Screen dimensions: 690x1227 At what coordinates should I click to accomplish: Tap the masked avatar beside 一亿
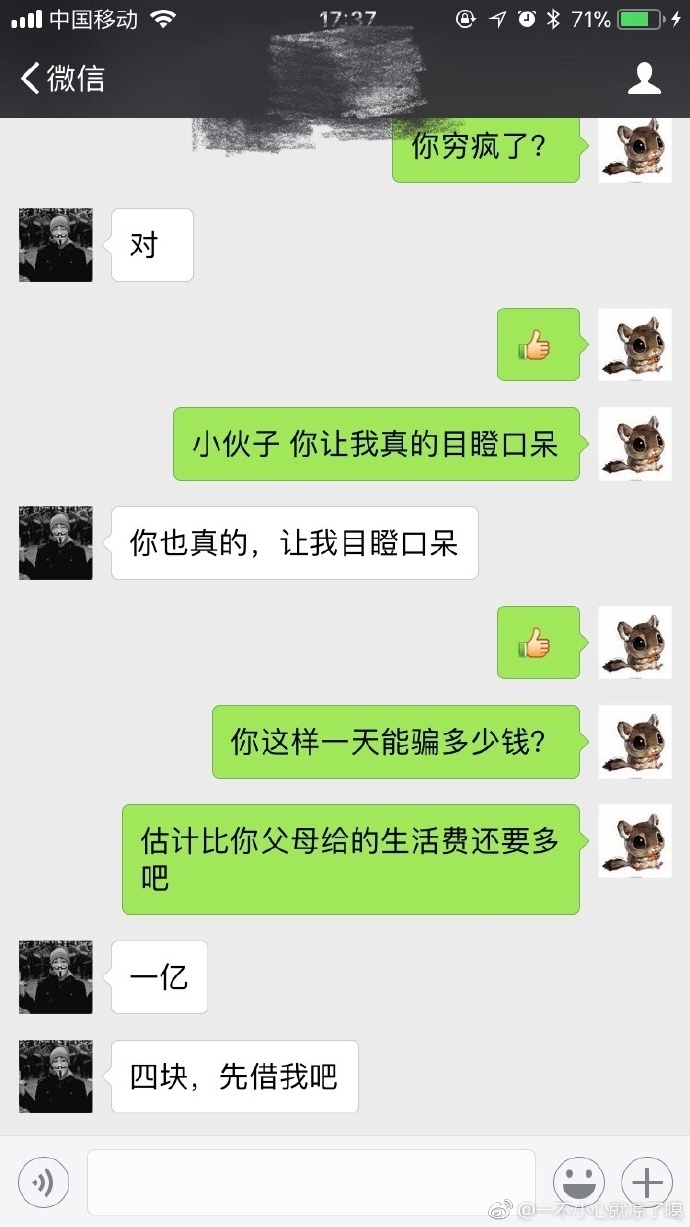tap(56, 977)
